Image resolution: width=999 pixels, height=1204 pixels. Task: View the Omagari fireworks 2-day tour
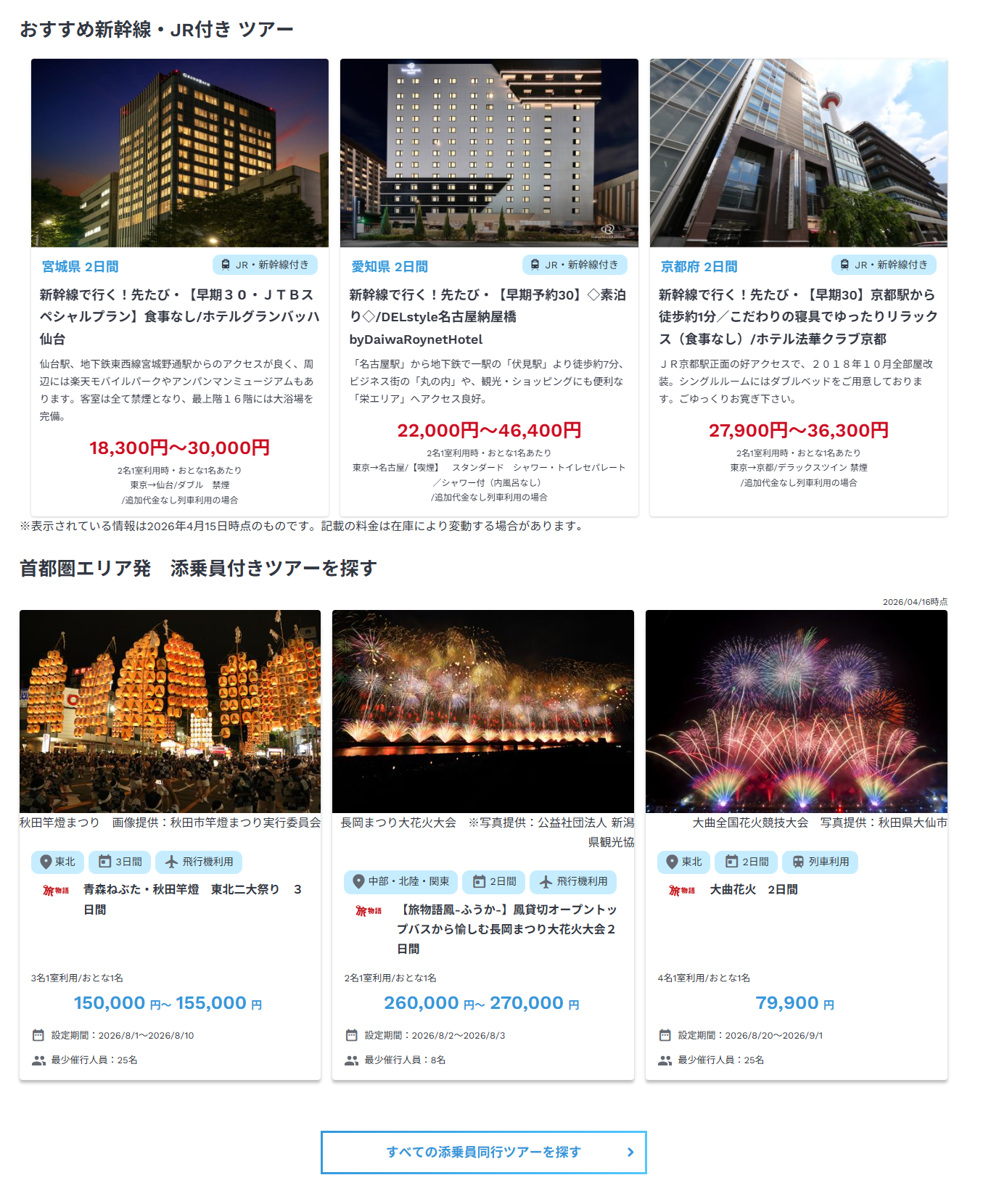(x=753, y=889)
